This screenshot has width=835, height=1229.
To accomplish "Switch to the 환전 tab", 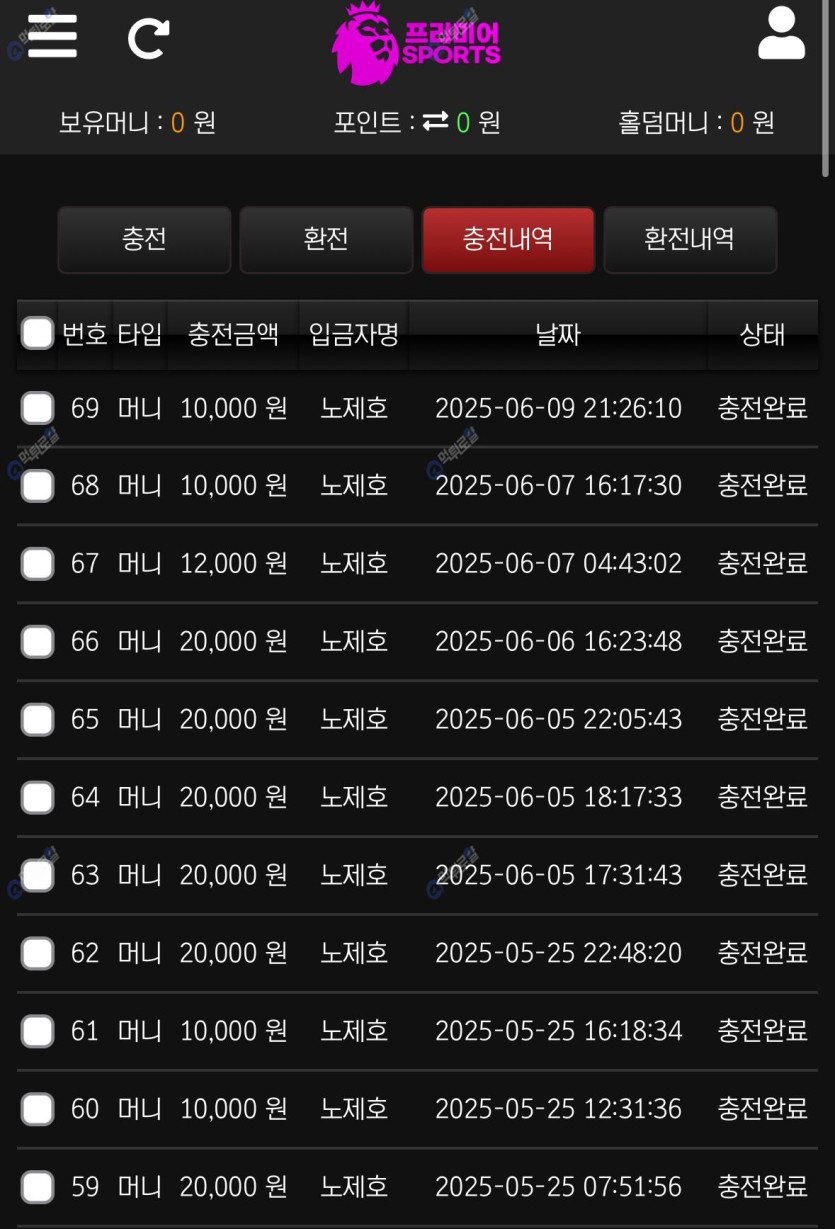I will (326, 240).
